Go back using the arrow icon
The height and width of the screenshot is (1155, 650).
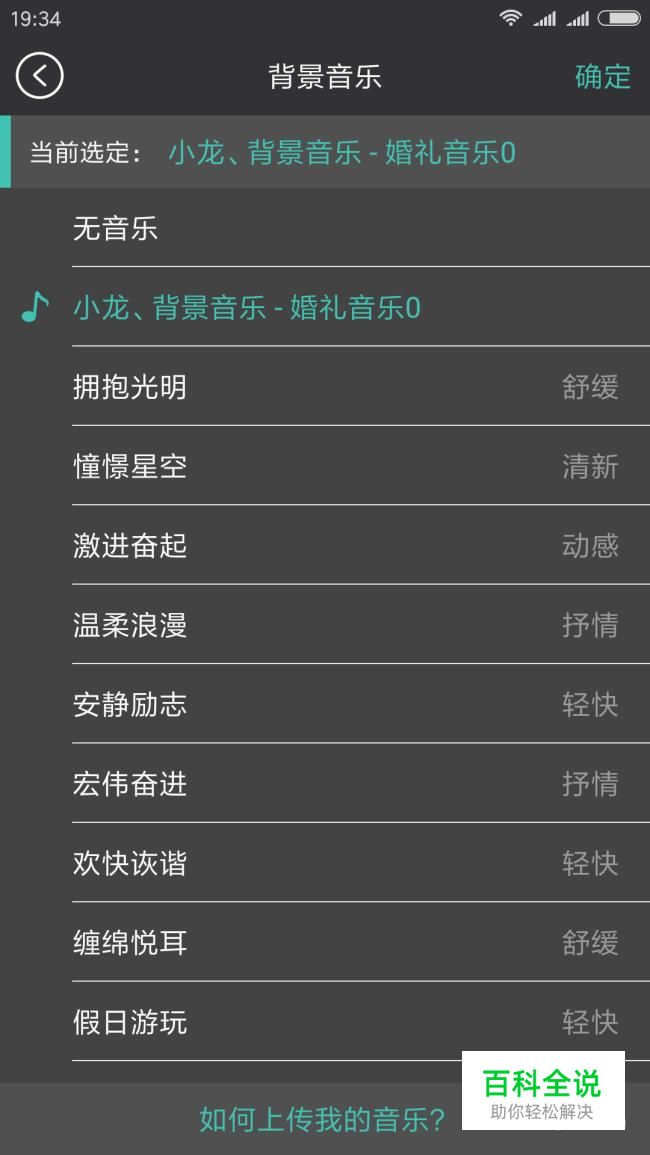(40, 76)
